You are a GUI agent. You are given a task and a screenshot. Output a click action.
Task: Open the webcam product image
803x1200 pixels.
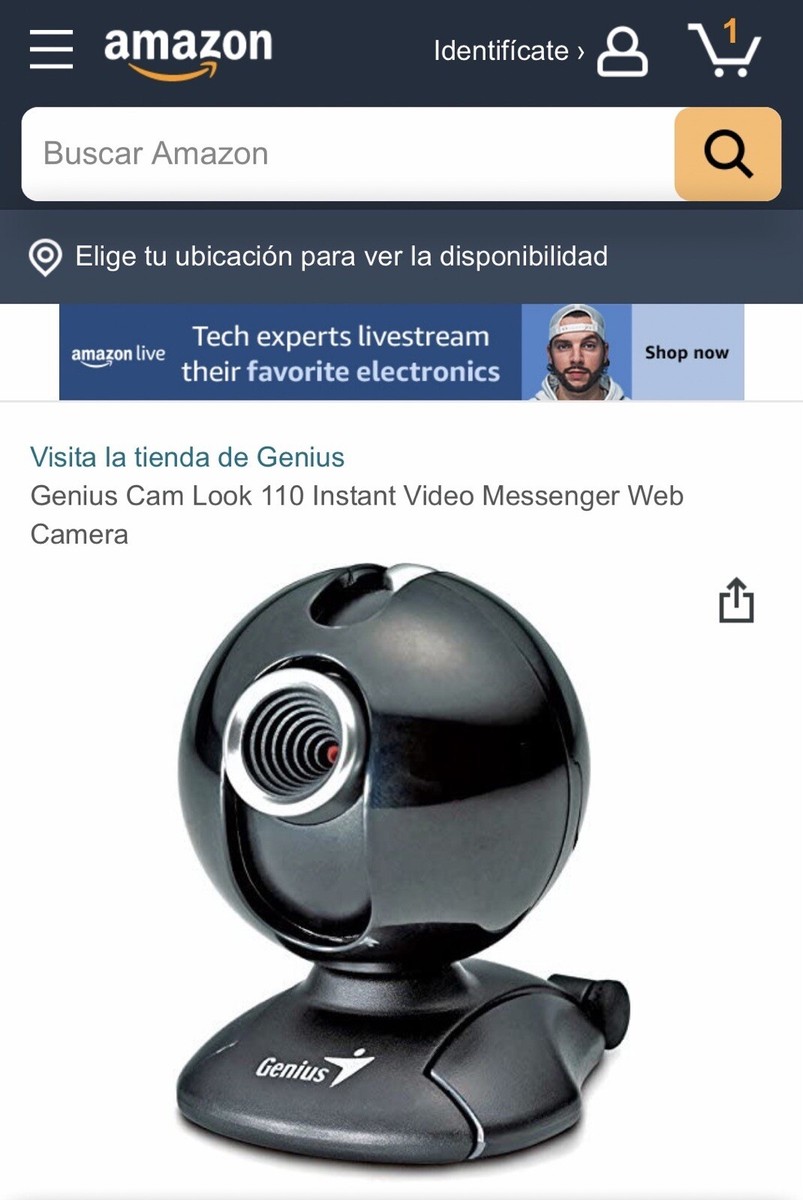click(400, 860)
